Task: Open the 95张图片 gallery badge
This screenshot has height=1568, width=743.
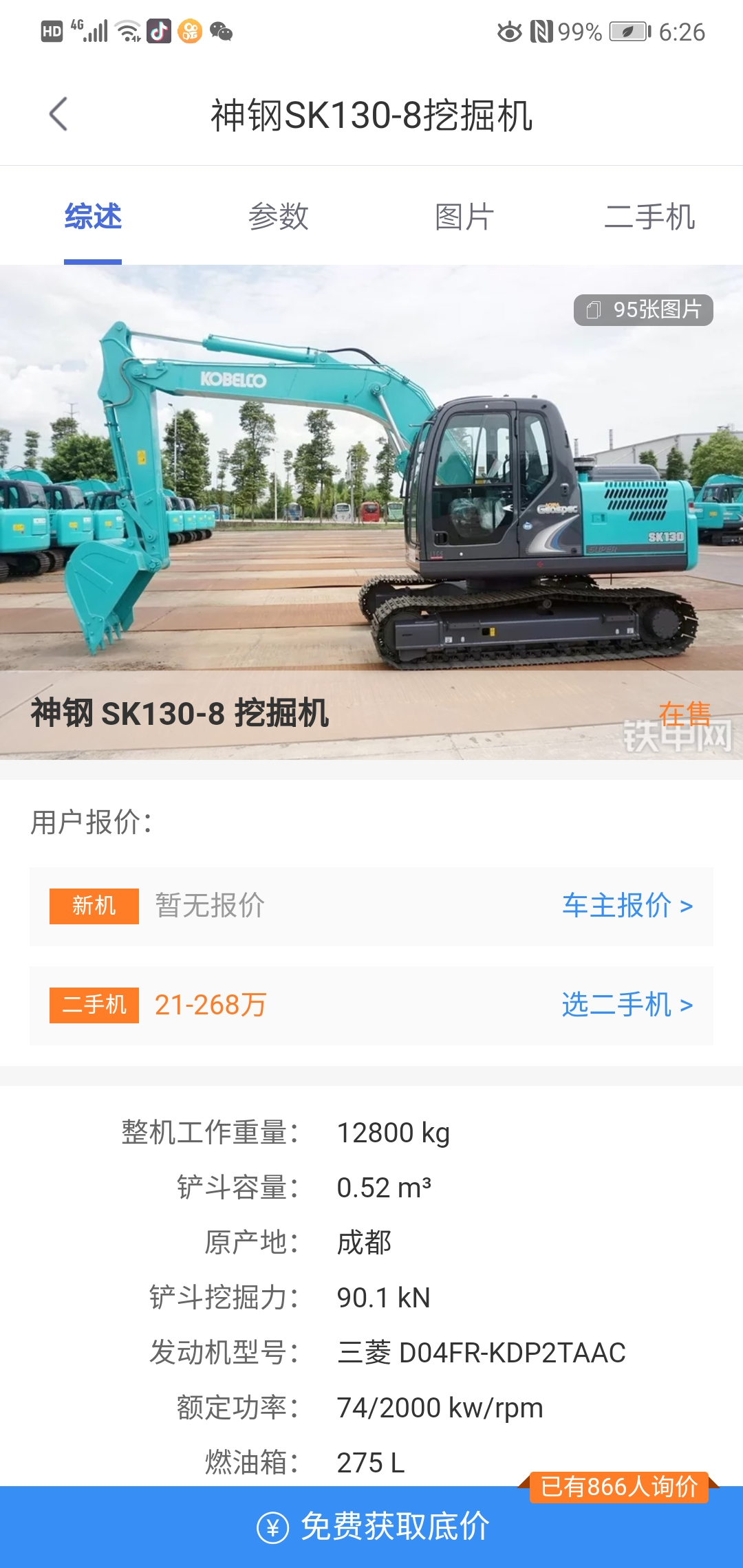Action: click(643, 309)
